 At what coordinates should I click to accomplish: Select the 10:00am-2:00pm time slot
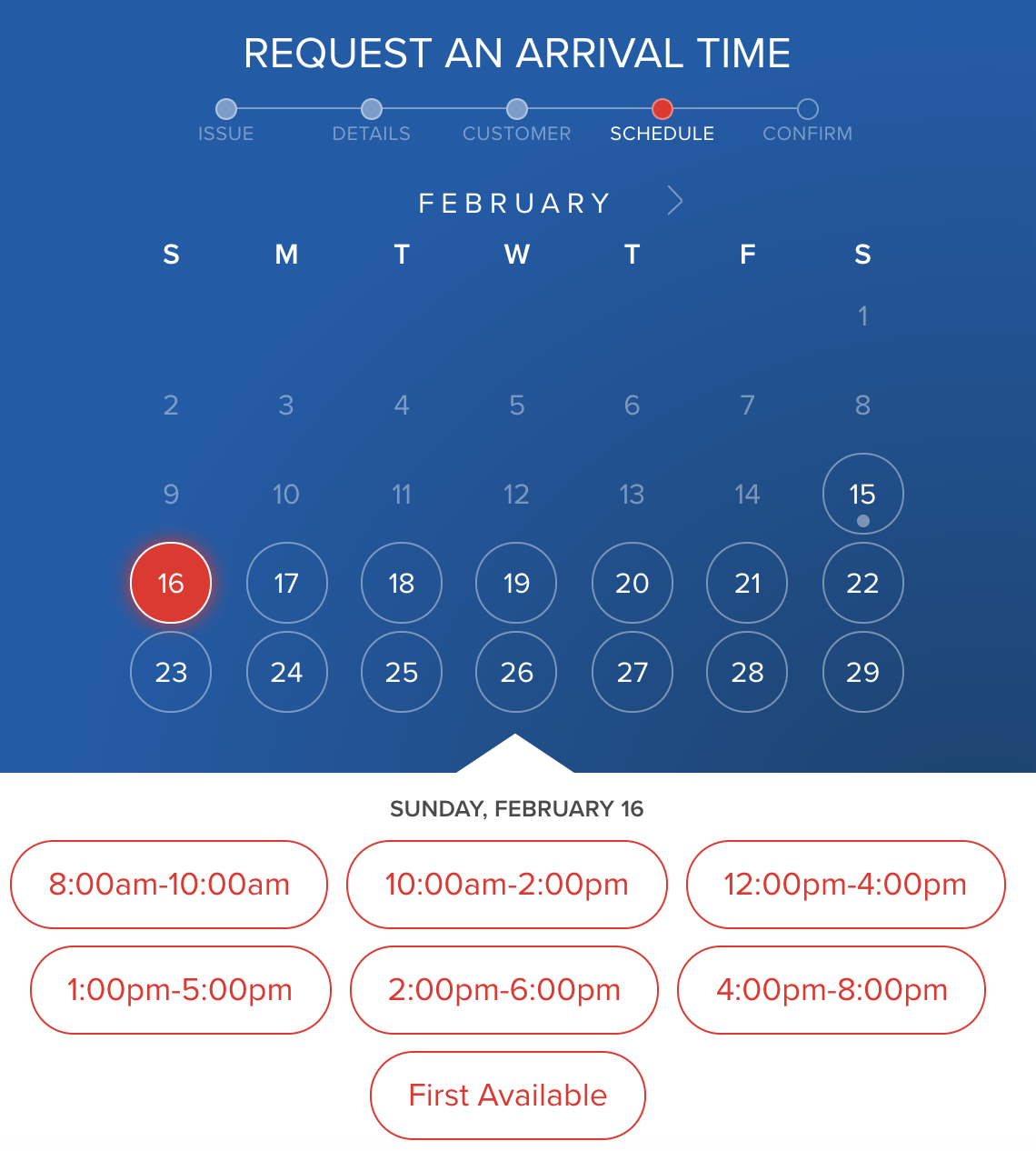tap(507, 885)
